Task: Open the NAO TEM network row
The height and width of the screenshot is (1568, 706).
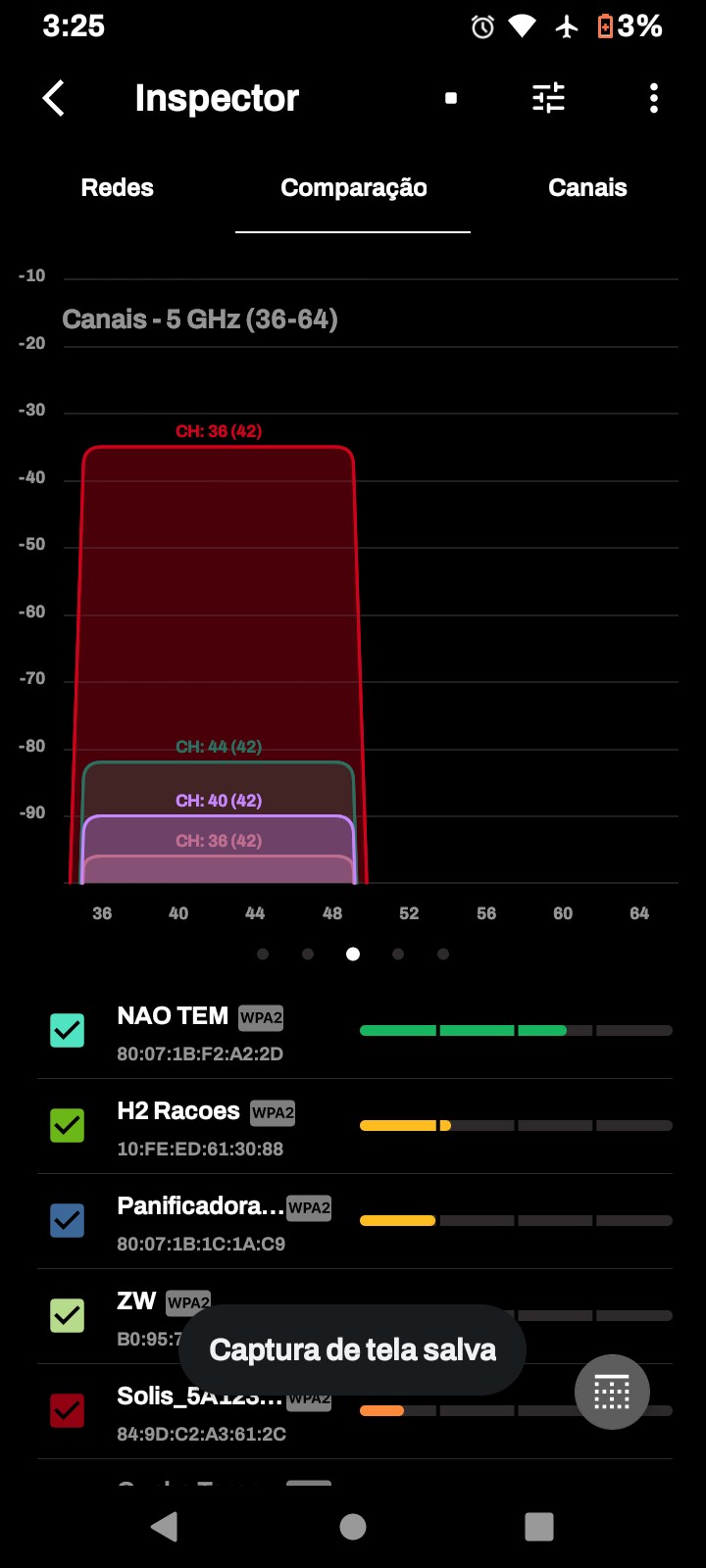Action: [x=226, y=1033]
